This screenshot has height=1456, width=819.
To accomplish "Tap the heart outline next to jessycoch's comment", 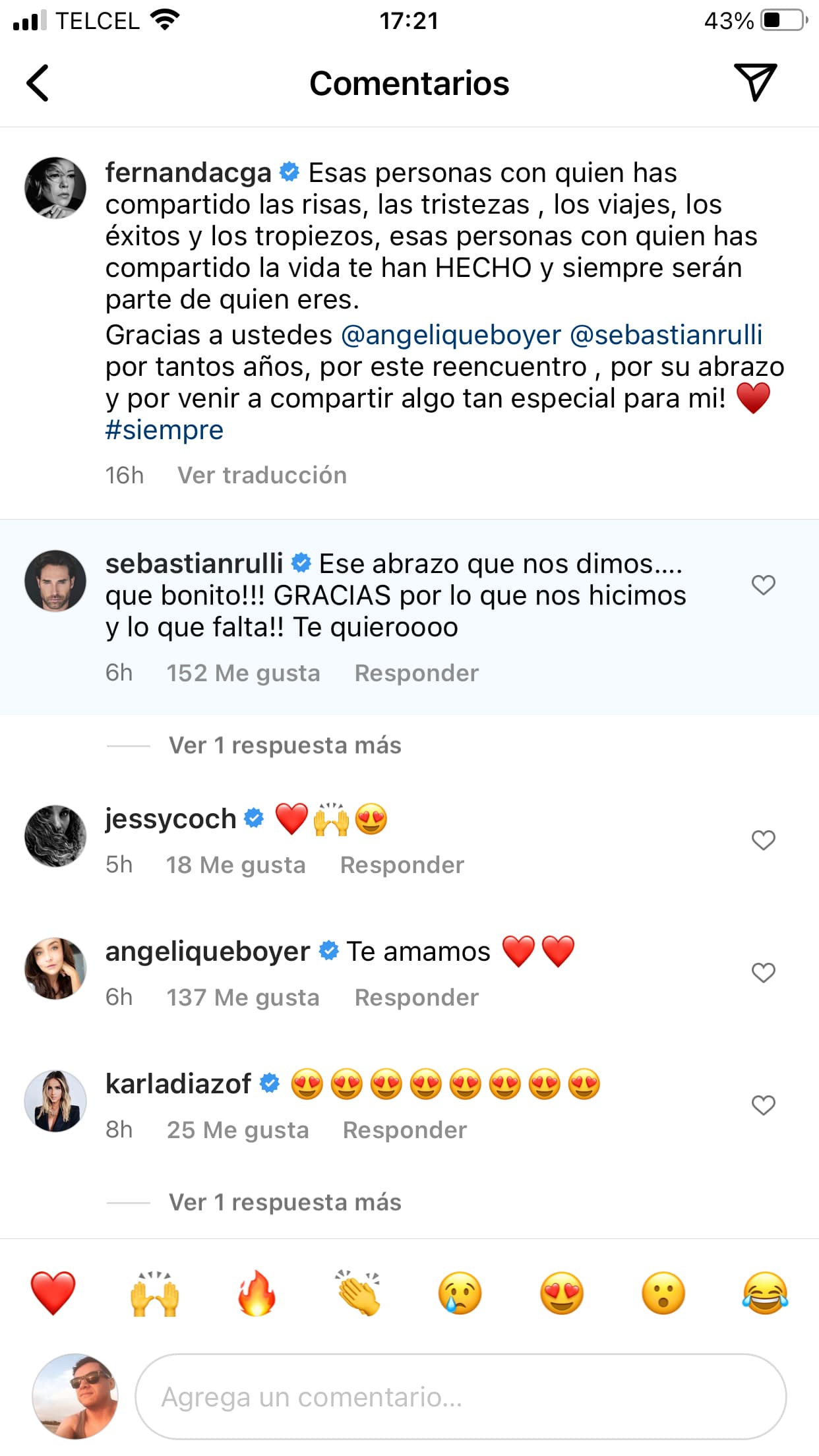I will 764,840.
